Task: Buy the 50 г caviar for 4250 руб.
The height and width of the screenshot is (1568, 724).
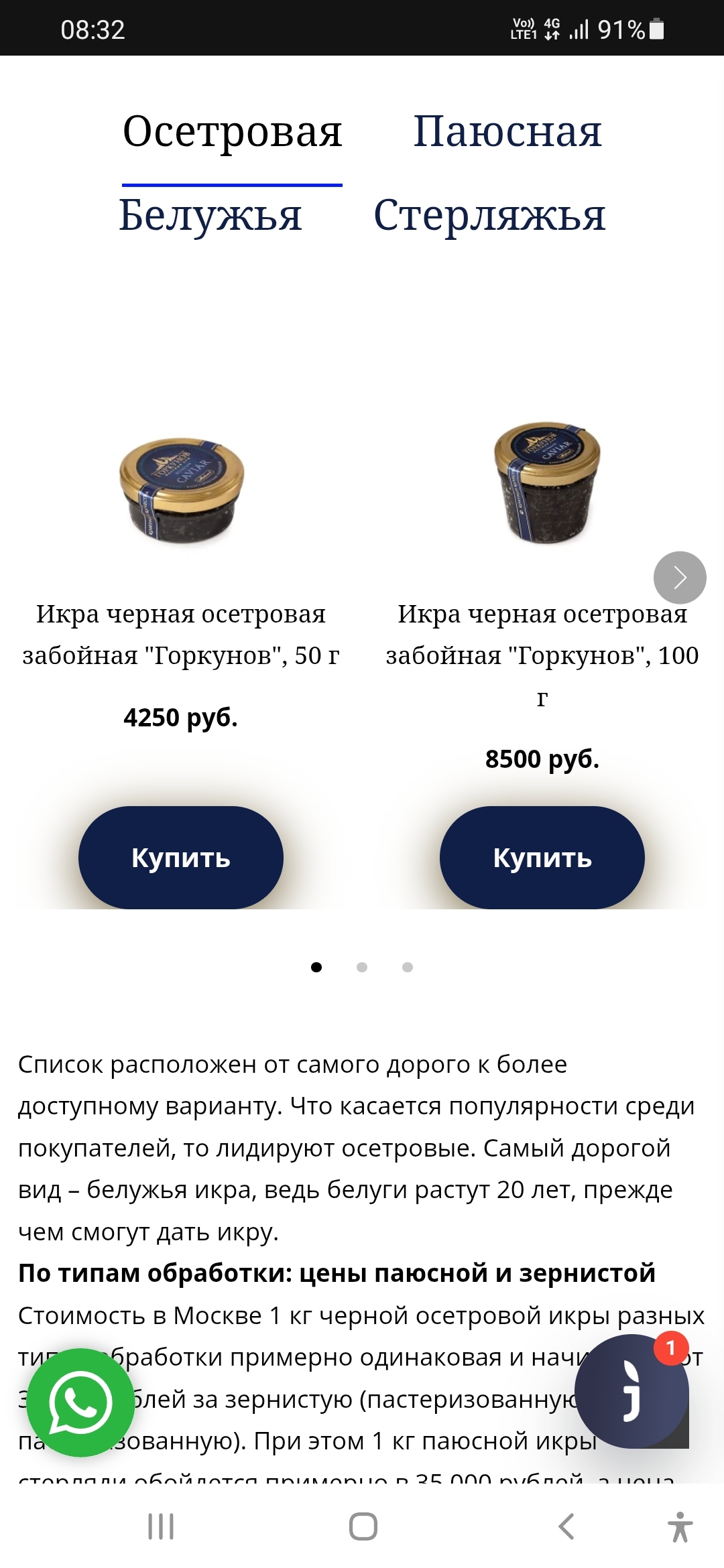Action: tap(181, 858)
